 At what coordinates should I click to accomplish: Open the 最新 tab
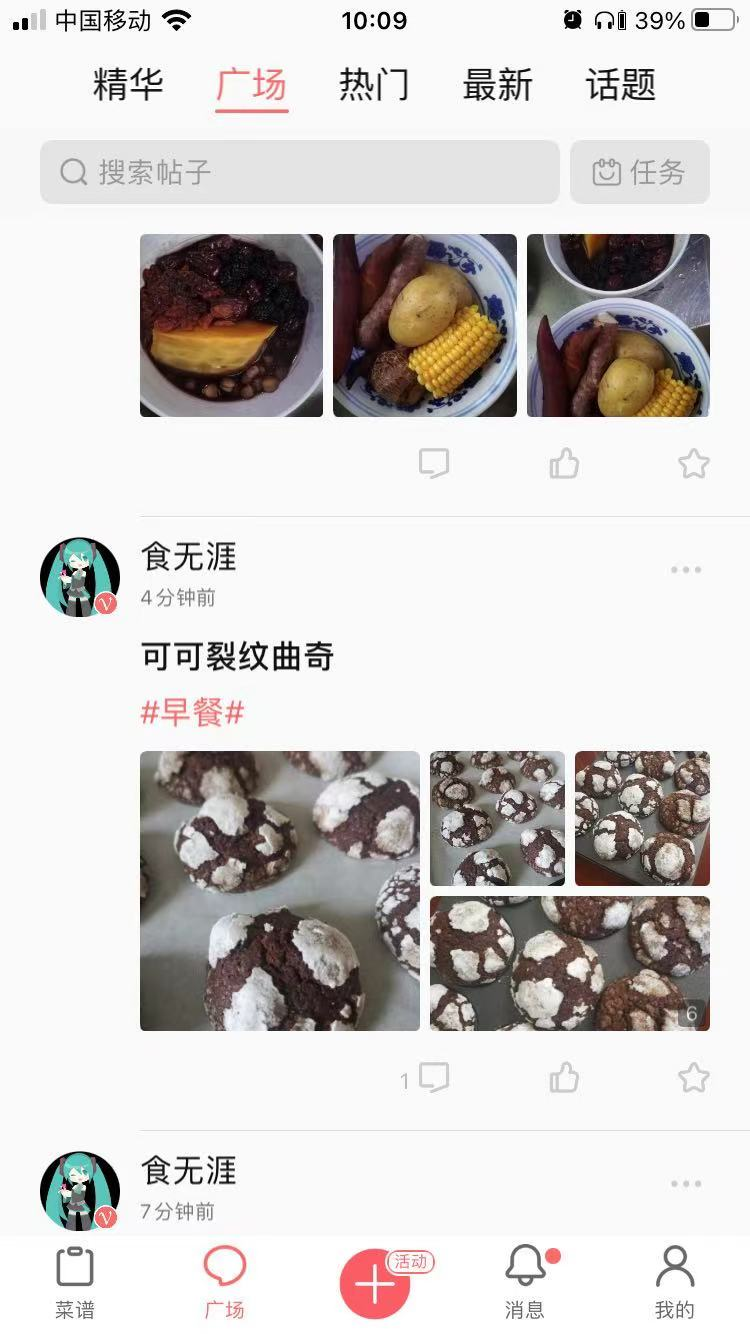pyautogui.click(x=497, y=85)
